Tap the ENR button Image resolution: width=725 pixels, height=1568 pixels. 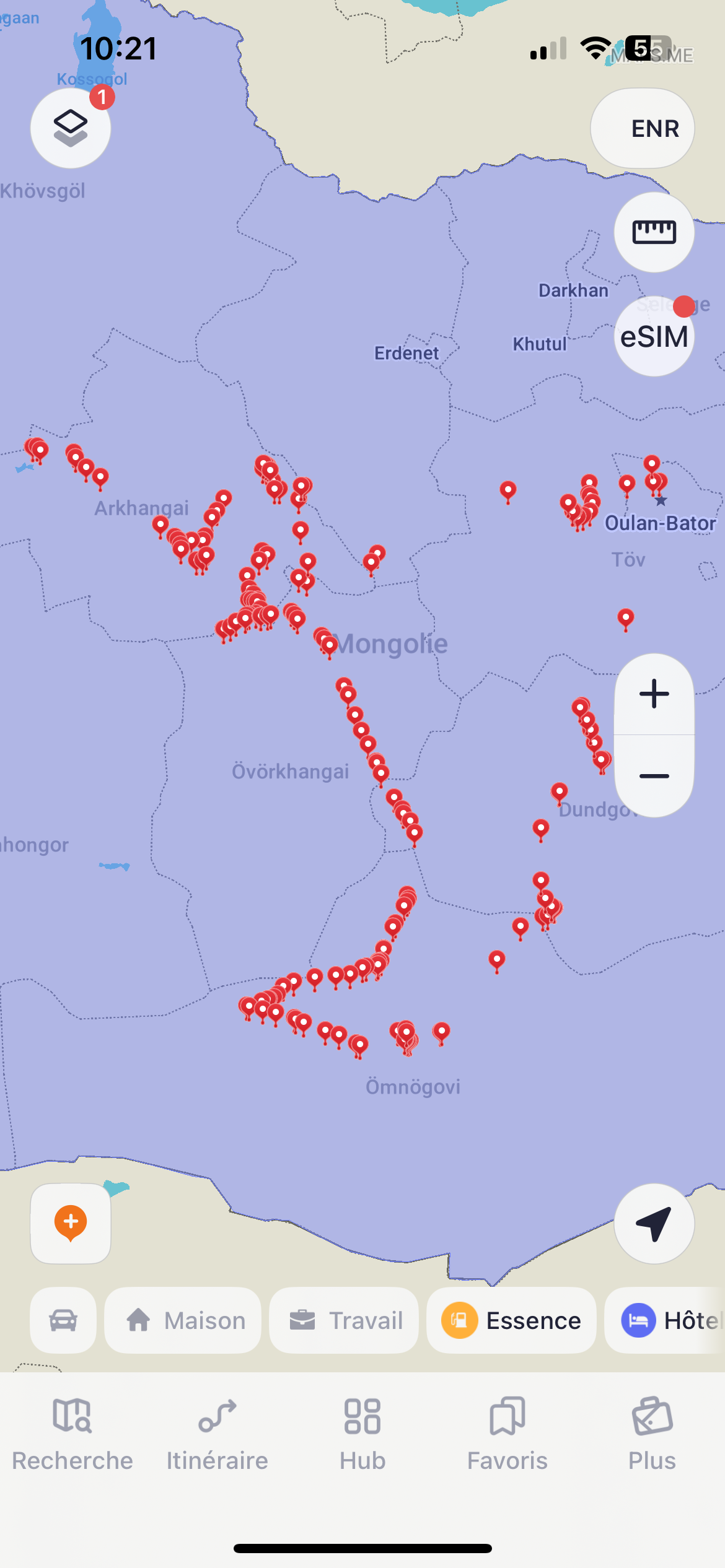point(643,128)
